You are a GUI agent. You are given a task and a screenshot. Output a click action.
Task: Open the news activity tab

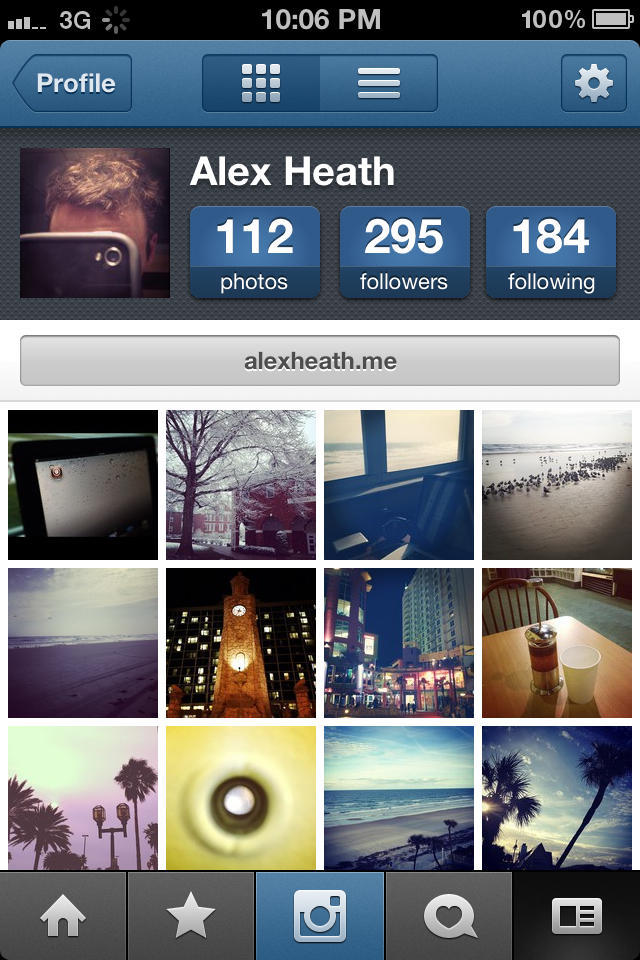(x=449, y=916)
